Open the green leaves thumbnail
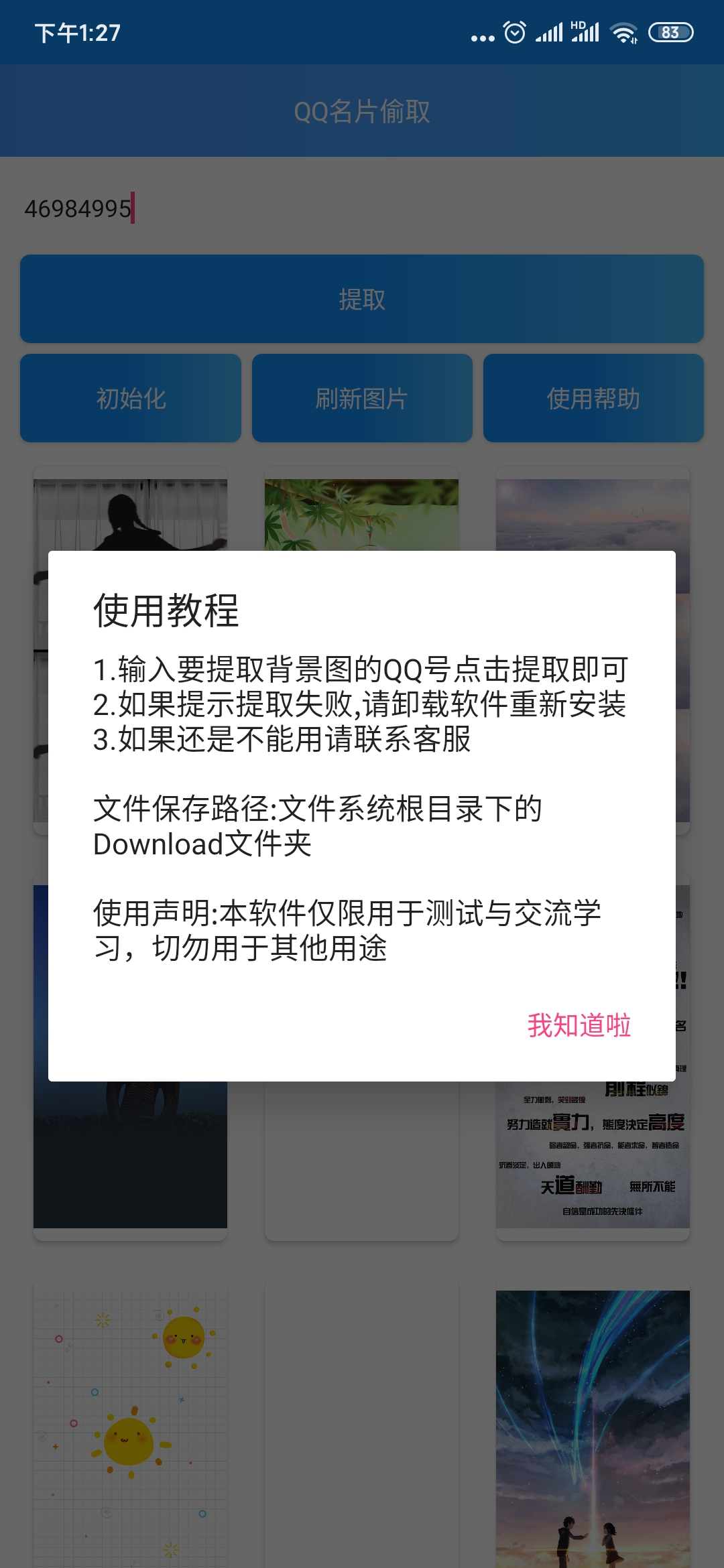The width and height of the screenshot is (724, 1568). pos(361,515)
